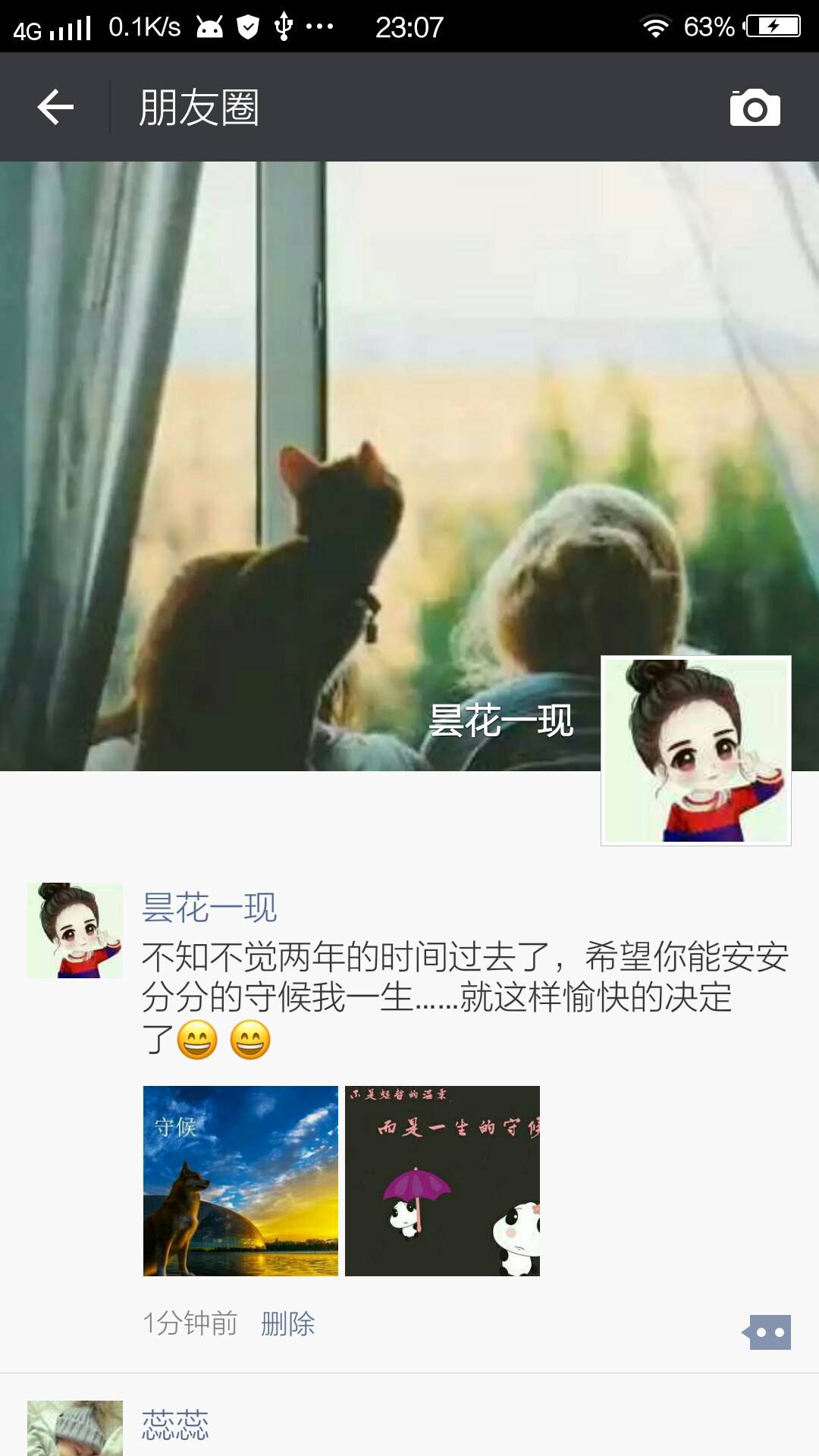The width and height of the screenshot is (819, 1456).
Task: Open 蕊蕊's avatar picture
Action: (75, 1428)
